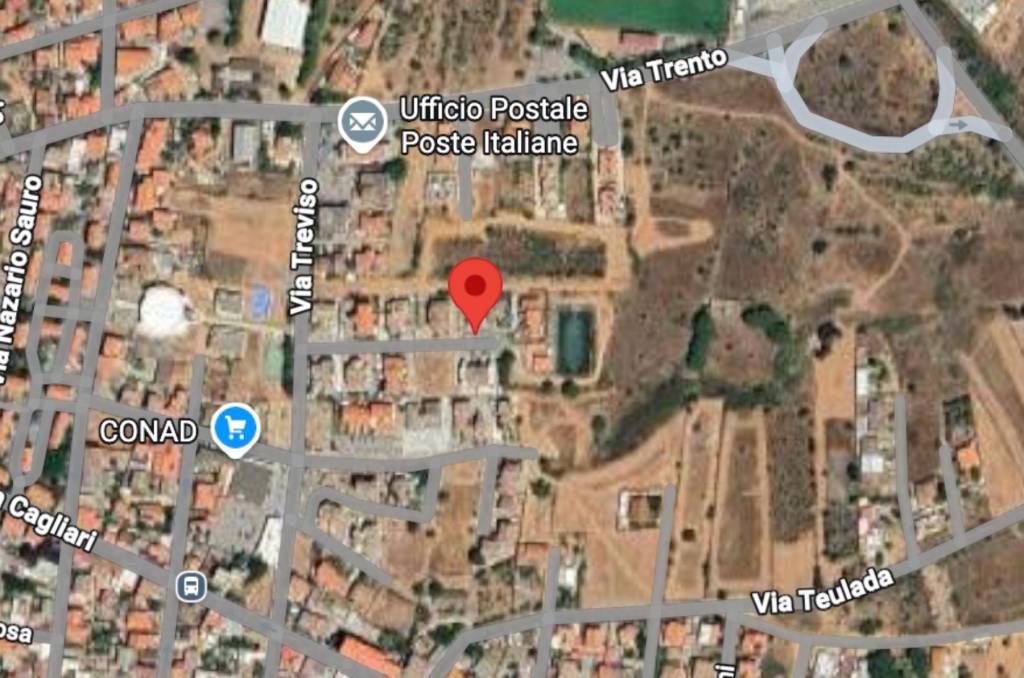Image resolution: width=1024 pixels, height=678 pixels.
Task: Select the CONAD shopping cart marker
Action: [x=236, y=430]
